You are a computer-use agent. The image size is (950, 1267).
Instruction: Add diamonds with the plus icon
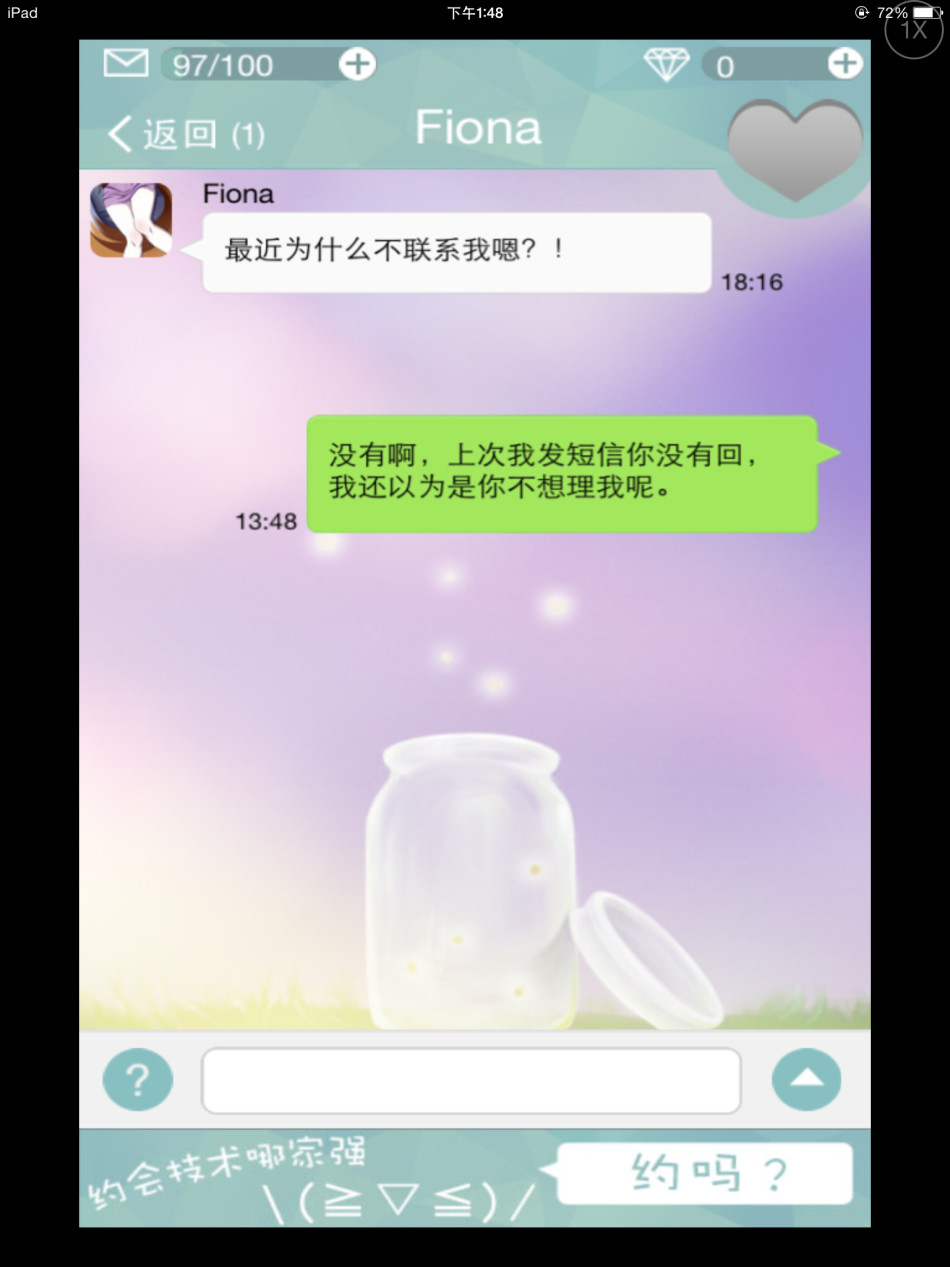845,64
